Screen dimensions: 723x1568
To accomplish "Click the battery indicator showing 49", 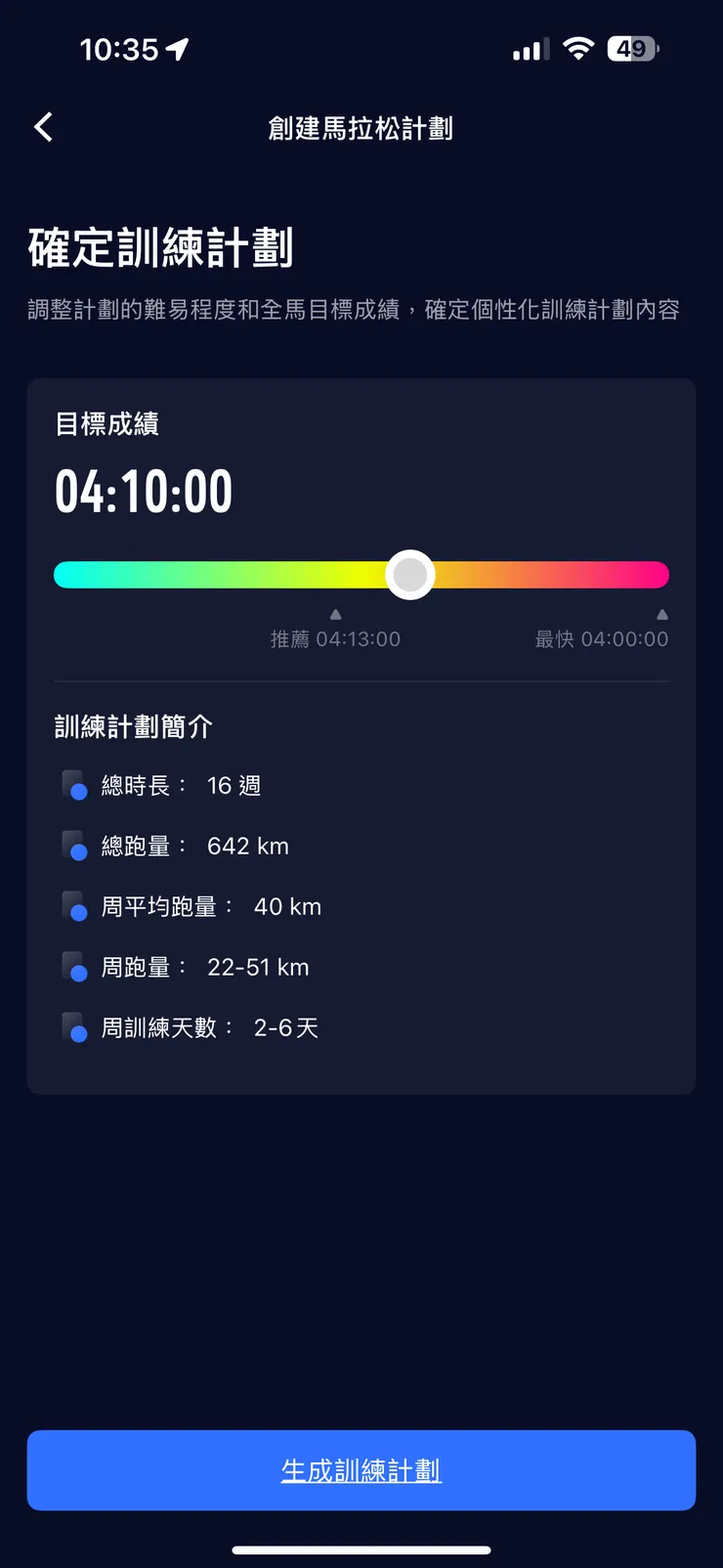I will 630,48.
